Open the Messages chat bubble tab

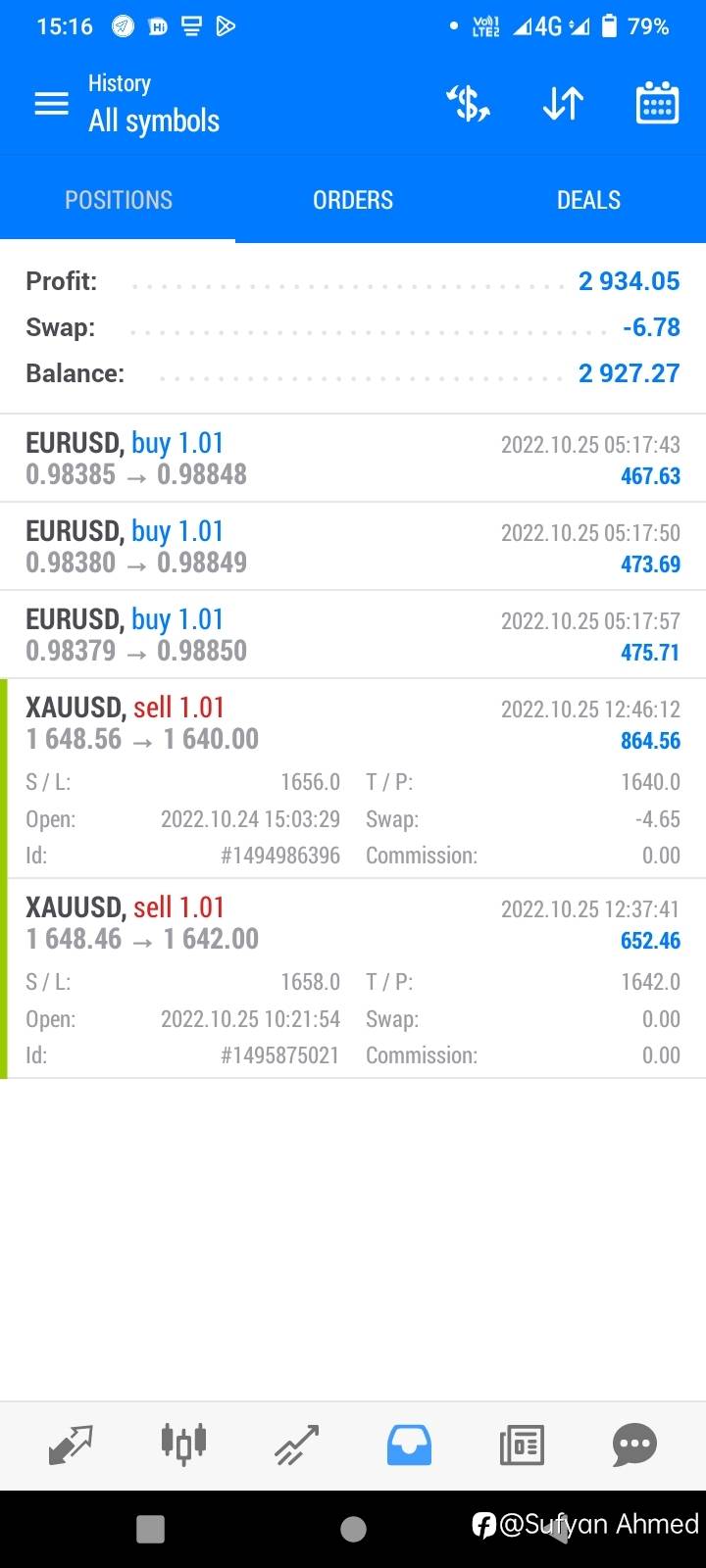coord(634,1445)
